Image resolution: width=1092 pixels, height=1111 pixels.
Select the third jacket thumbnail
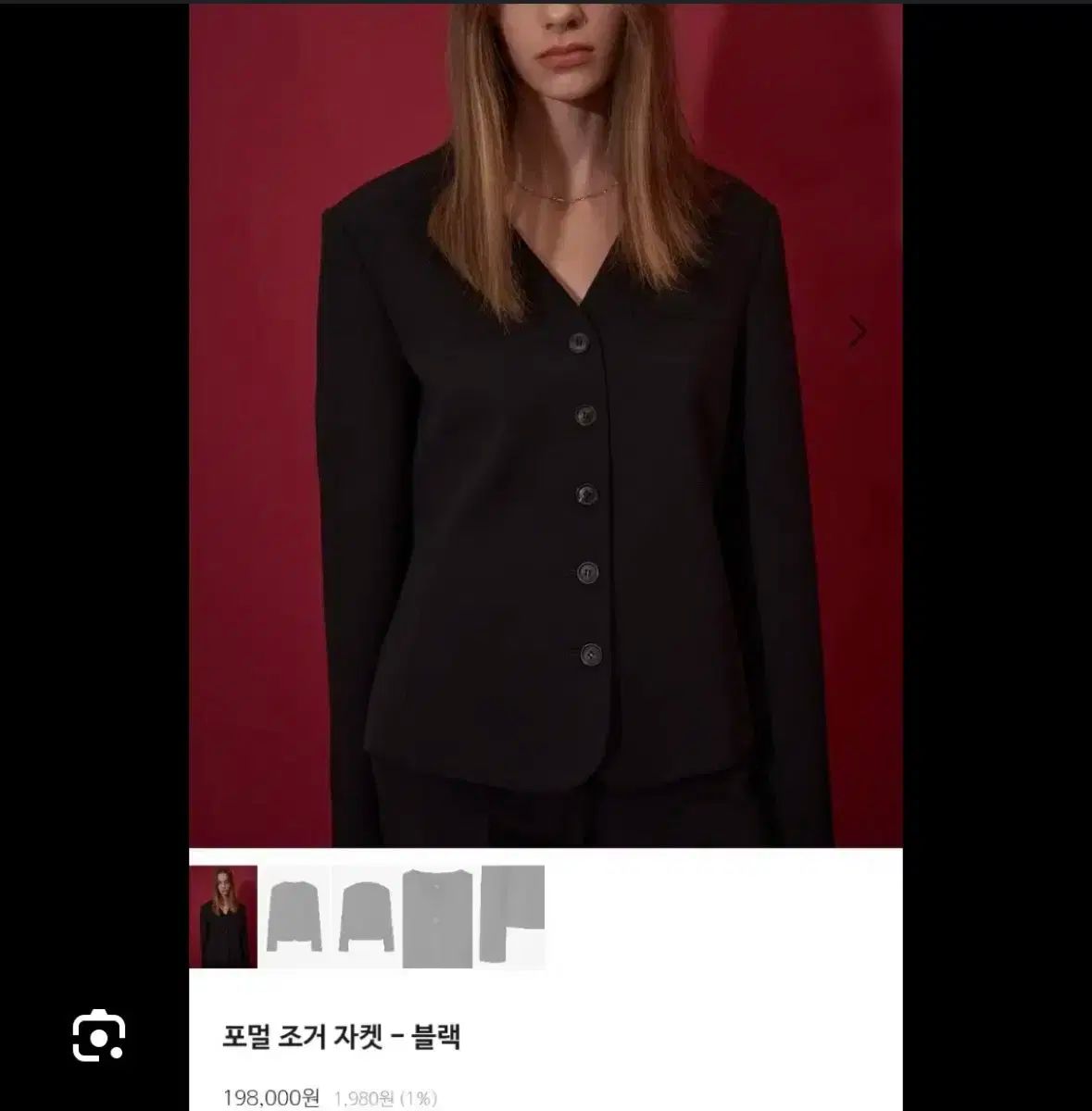[366, 917]
